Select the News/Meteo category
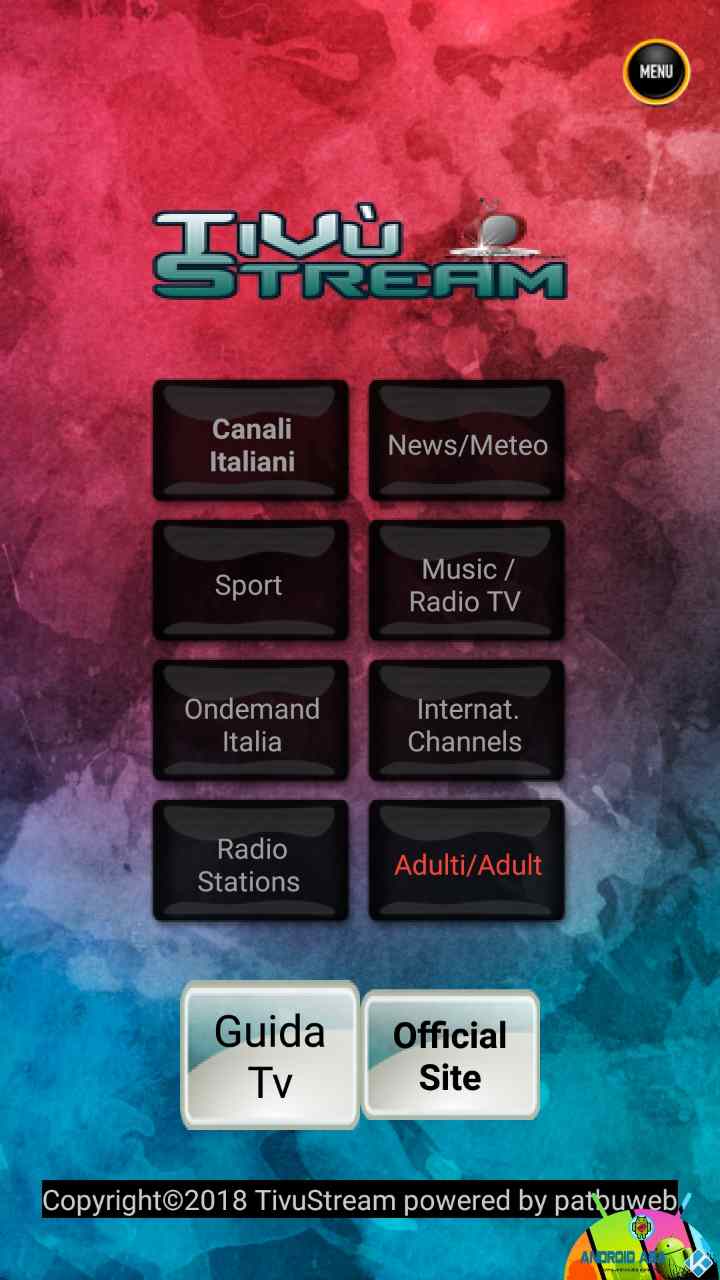 click(467, 441)
